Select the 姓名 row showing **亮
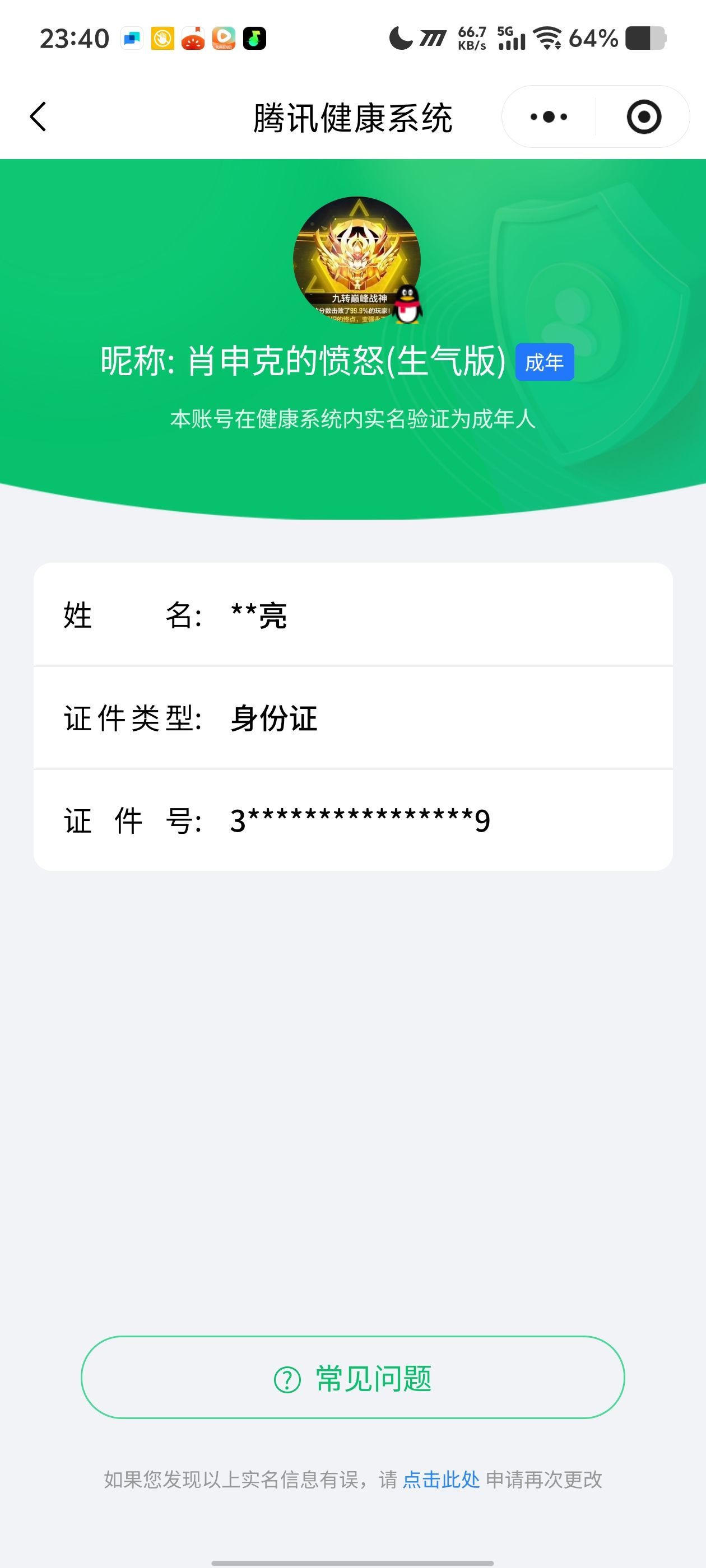 pos(352,616)
